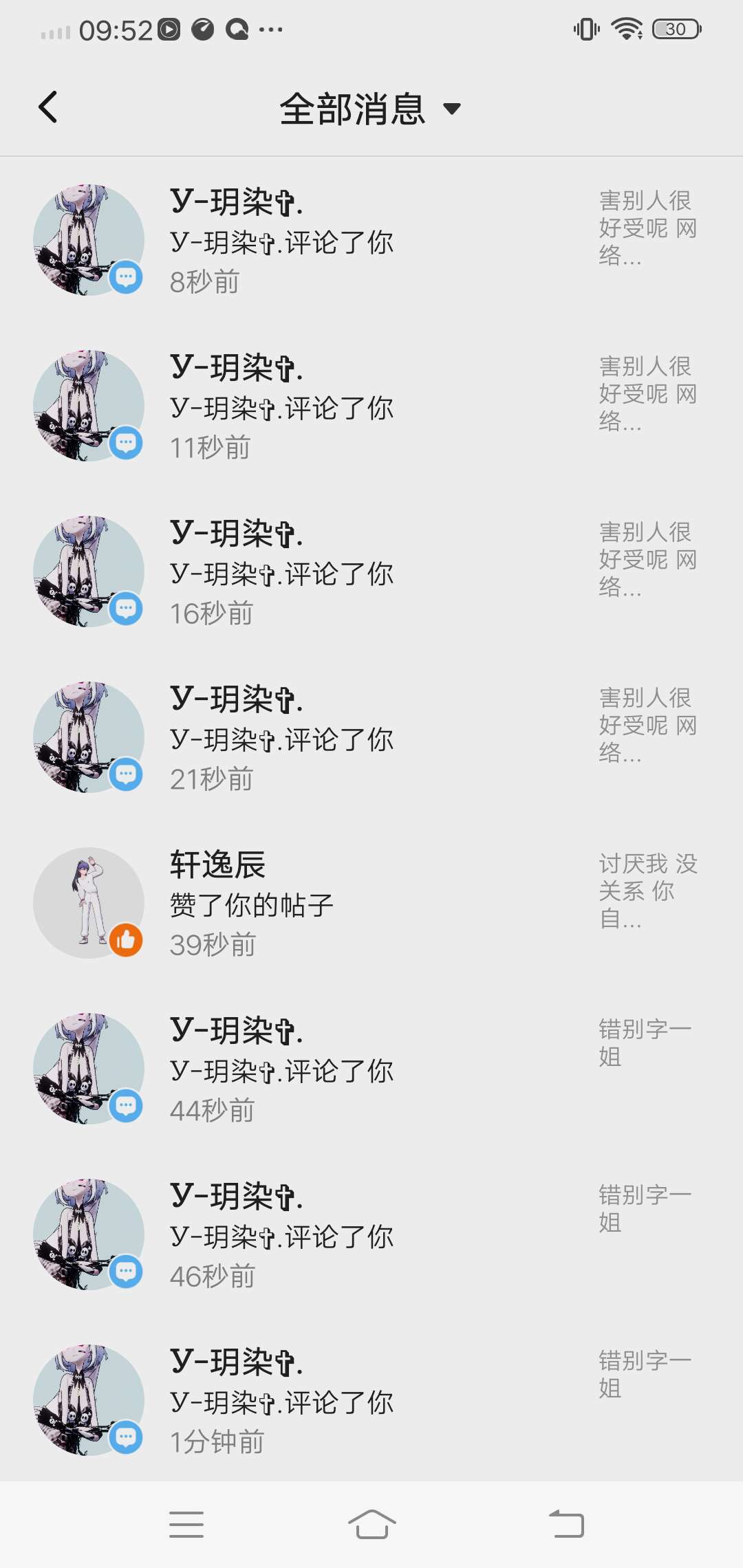Open the comment notification from 16秒前
The height and width of the screenshot is (1568, 743).
click(x=371, y=571)
